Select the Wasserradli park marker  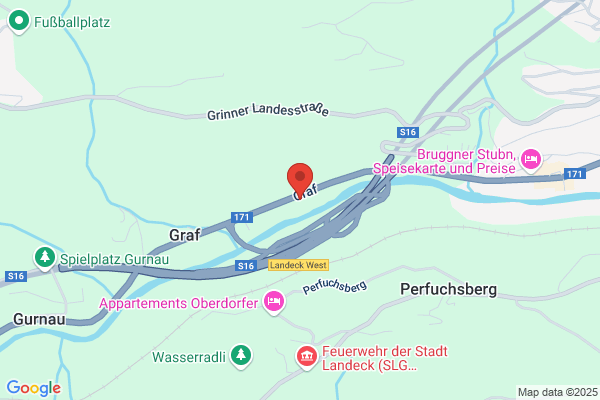(241, 357)
